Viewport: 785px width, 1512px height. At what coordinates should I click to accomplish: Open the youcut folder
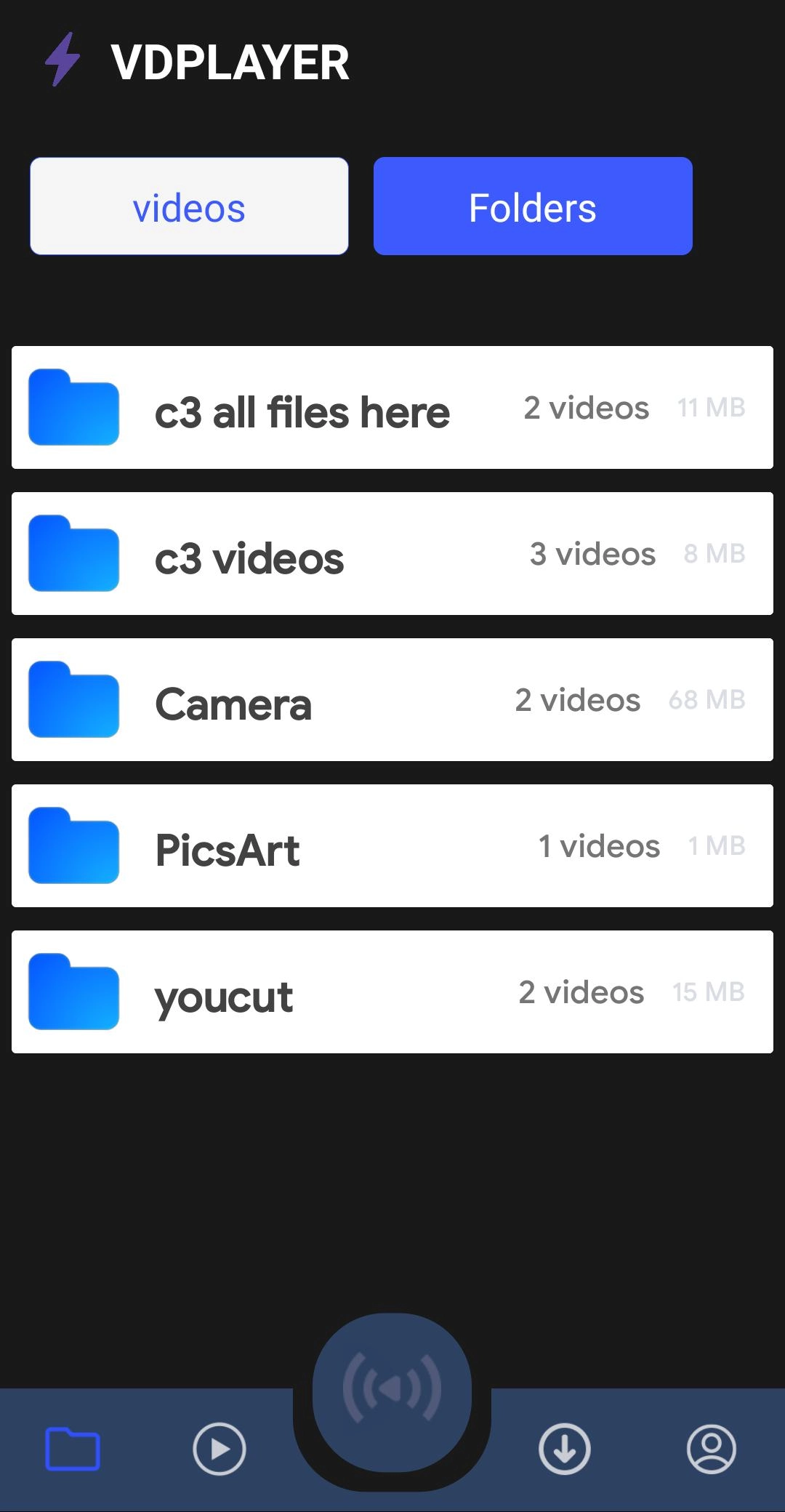392,992
